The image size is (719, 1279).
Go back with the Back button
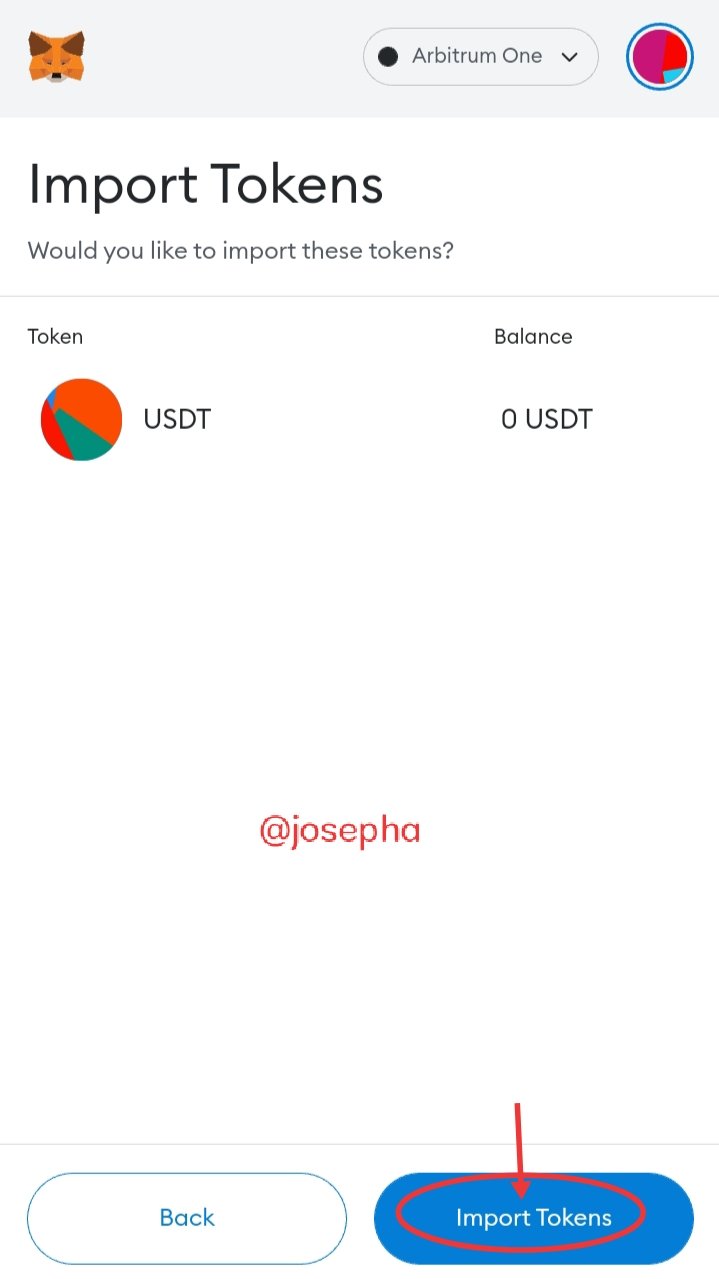[187, 1218]
